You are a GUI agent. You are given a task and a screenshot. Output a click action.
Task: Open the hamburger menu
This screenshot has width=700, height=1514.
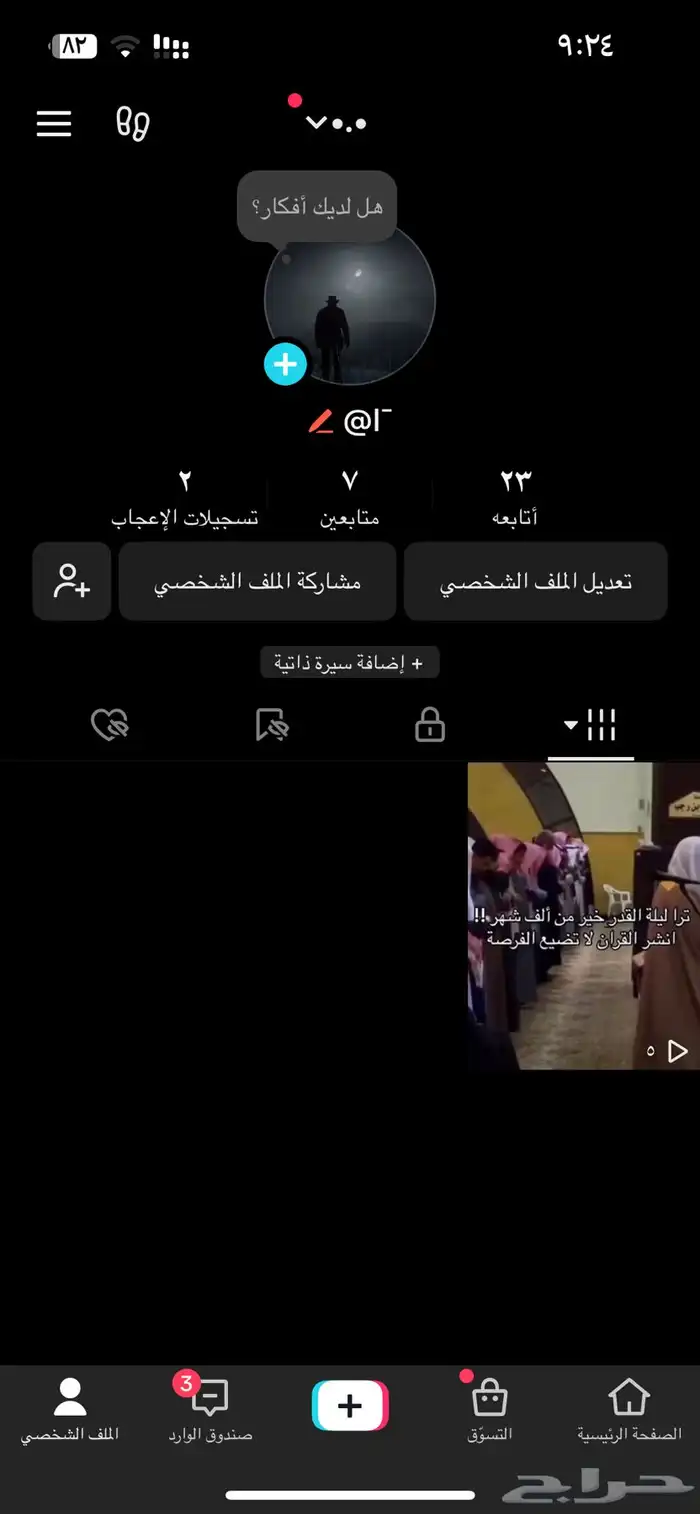point(54,123)
